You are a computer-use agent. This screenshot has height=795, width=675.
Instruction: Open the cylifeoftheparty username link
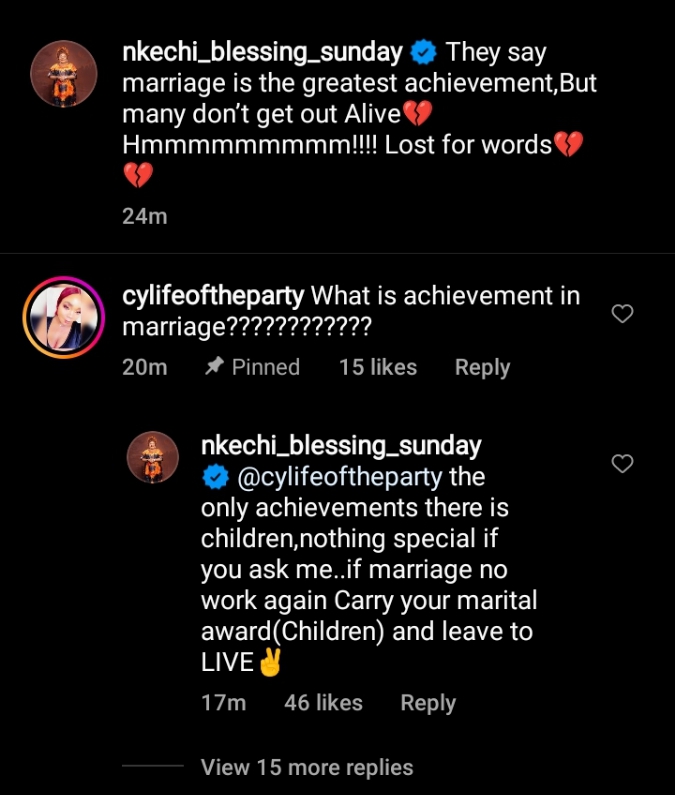213,295
